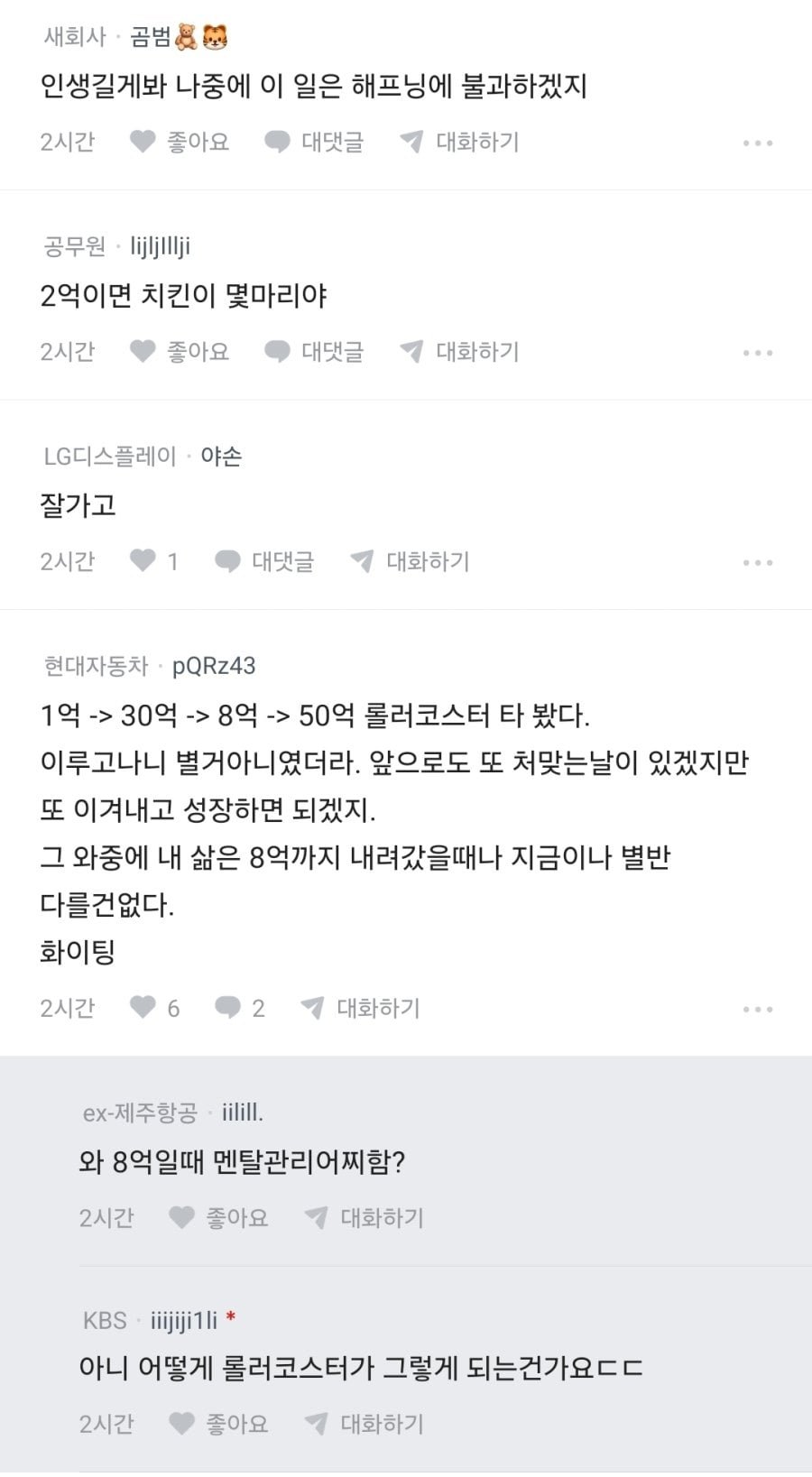812x1477 pixels.
Task: Tap 대화하기 under pQRz43's comment
Action: coord(360,1008)
